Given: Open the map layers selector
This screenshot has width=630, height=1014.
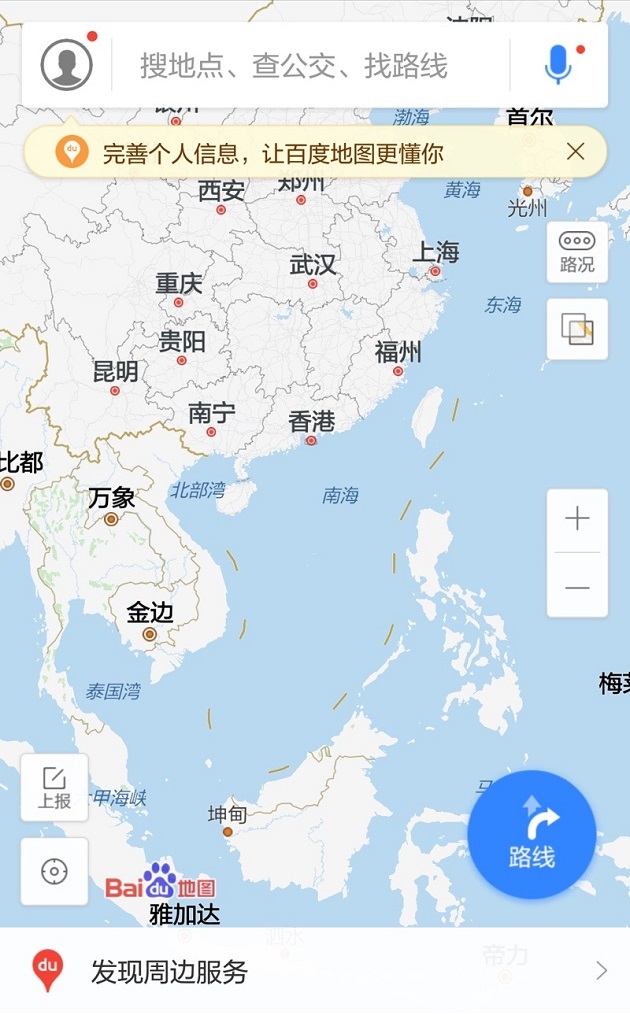Looking at the screenshot, I should 577,329.
